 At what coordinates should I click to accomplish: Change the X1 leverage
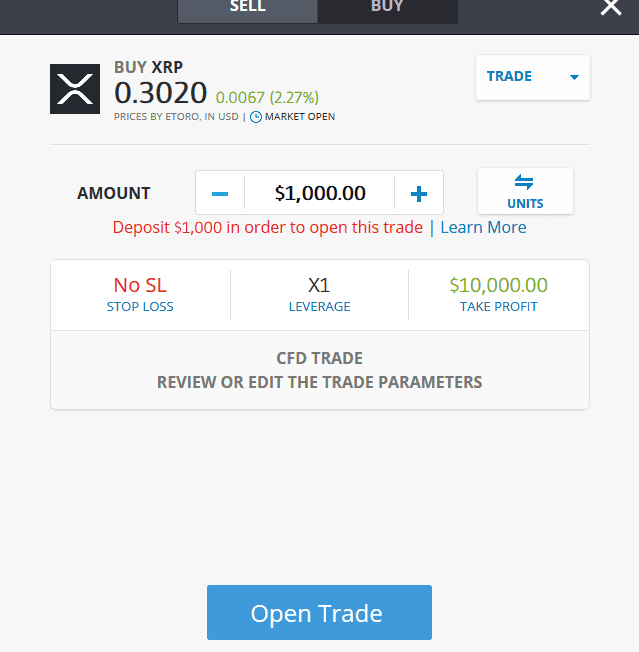[319, 294]
